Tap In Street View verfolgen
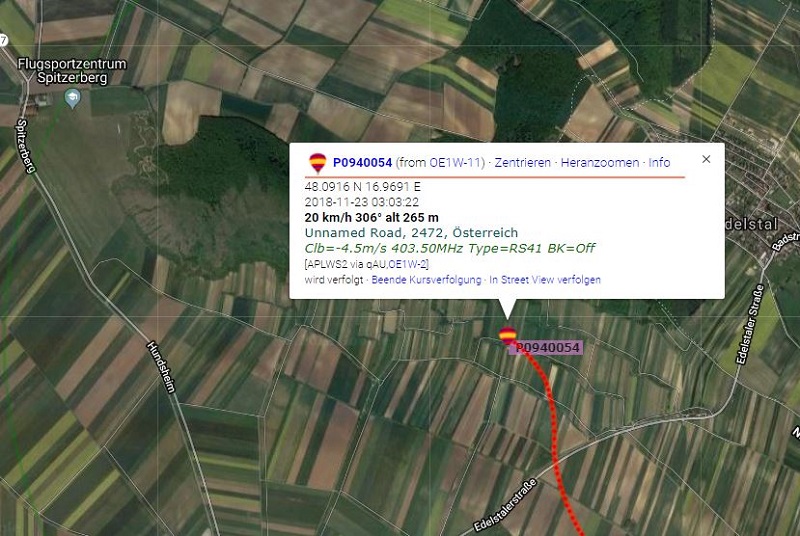This screenshot has height=536, width=800. (545, 280)
